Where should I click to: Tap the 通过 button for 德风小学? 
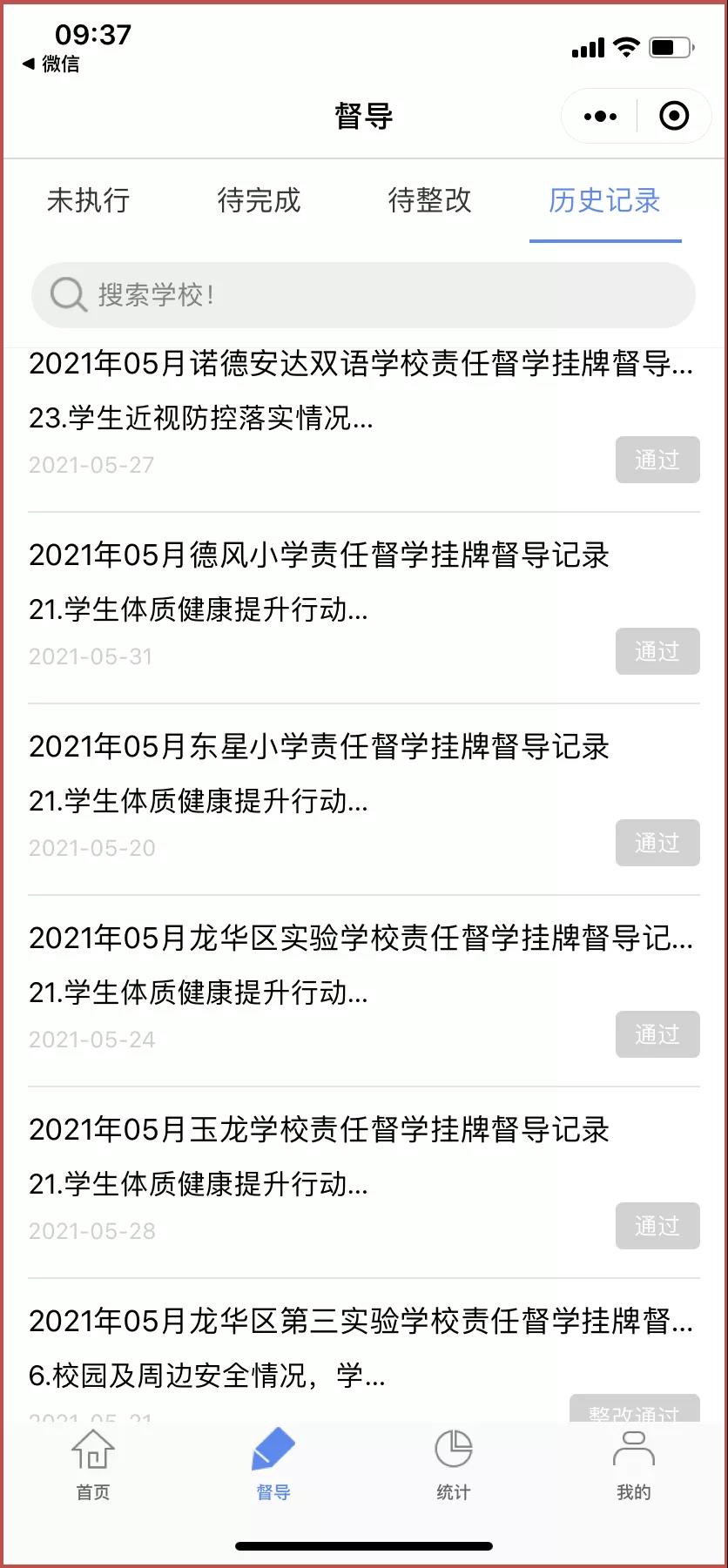(x=657, y=651)
